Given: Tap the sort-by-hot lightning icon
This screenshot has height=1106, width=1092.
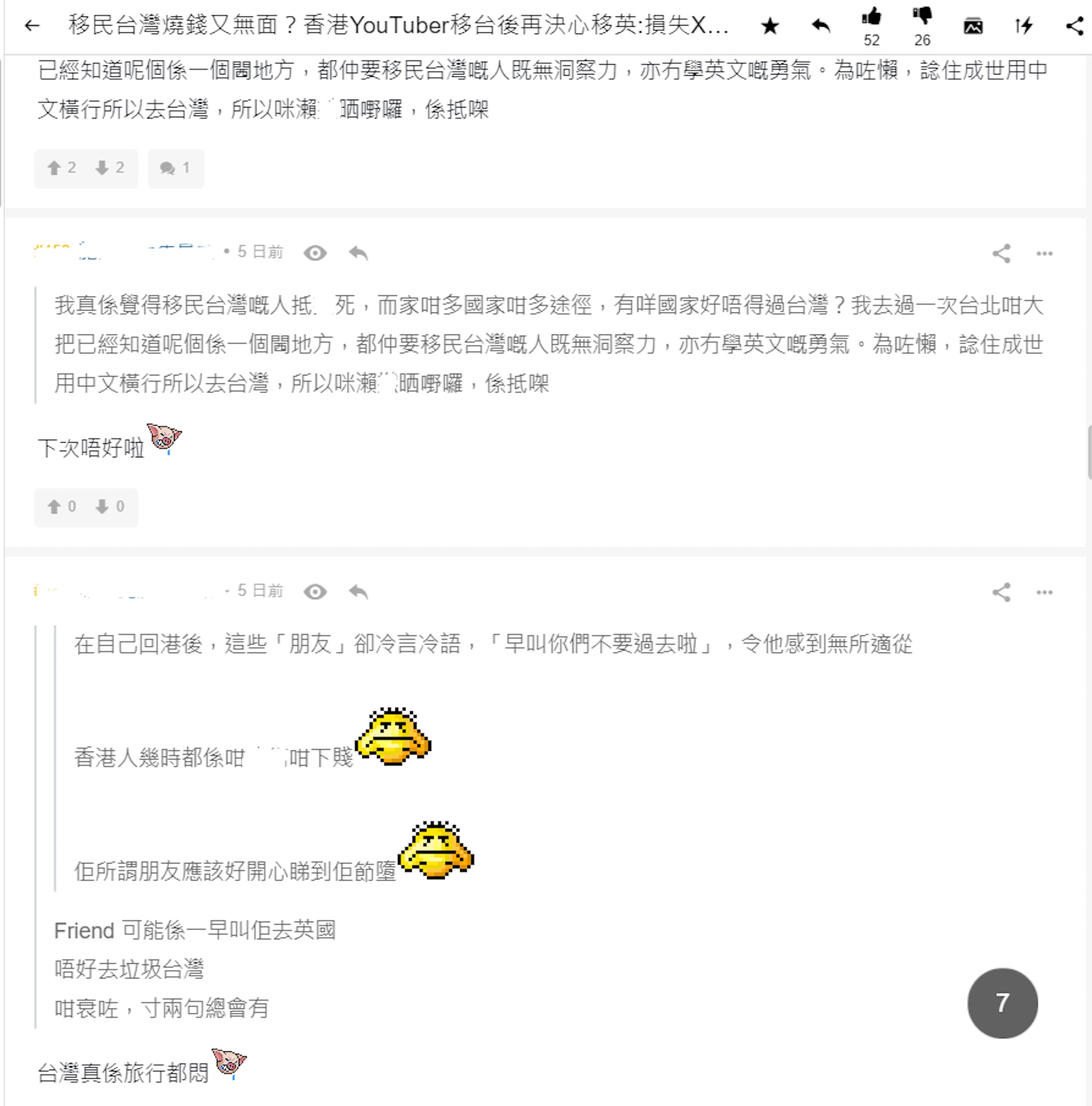Looking at the screenshot, I should tap(1023, 26).
